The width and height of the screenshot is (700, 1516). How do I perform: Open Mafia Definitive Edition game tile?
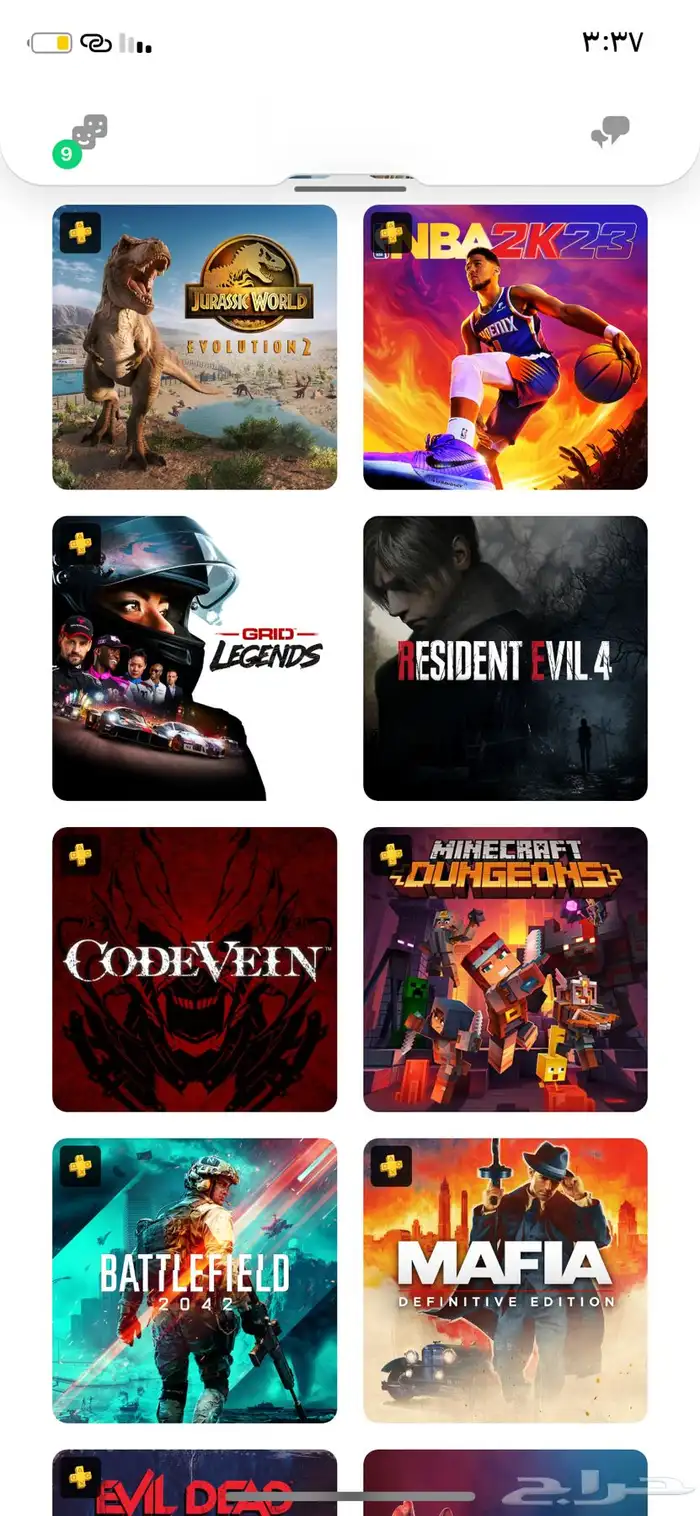tap(505, 1280)
